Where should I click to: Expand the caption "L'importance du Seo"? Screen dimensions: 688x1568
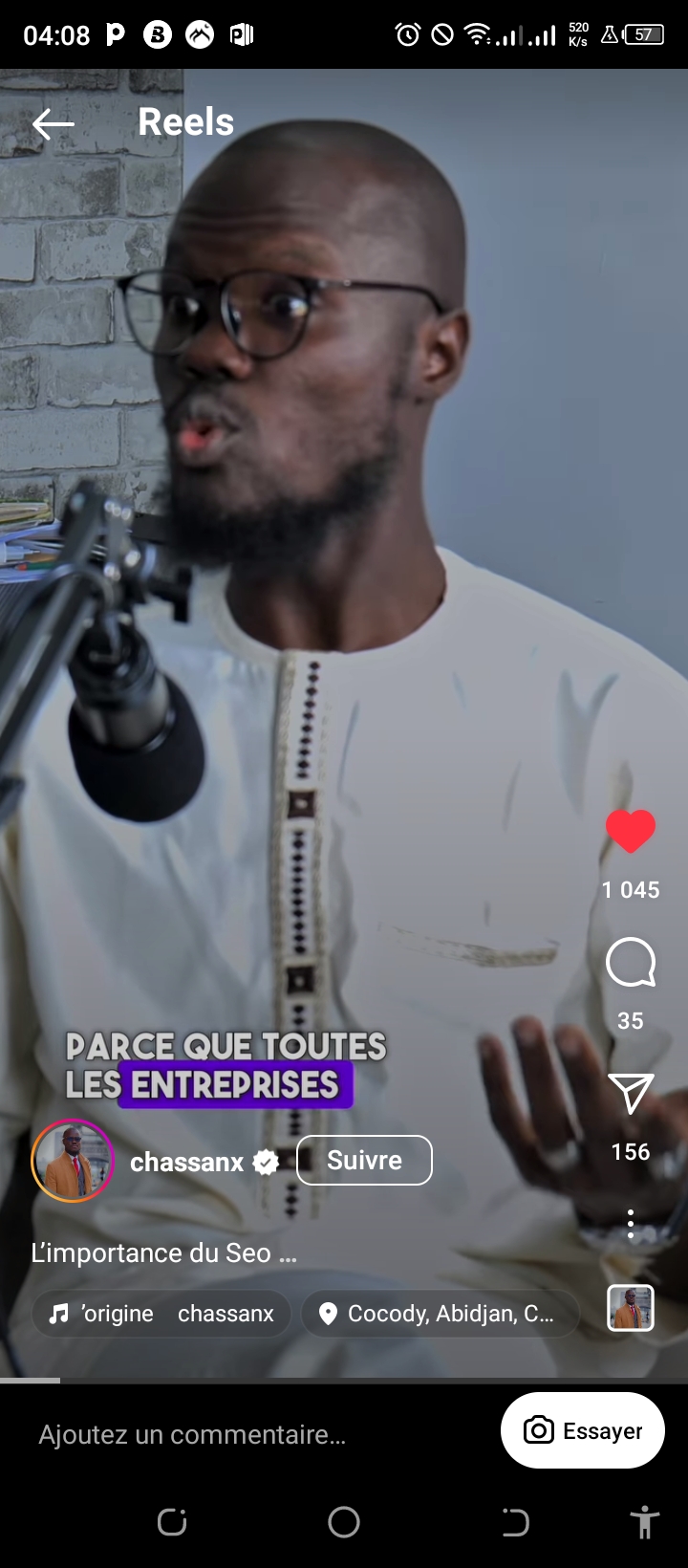pos(164,1253)
